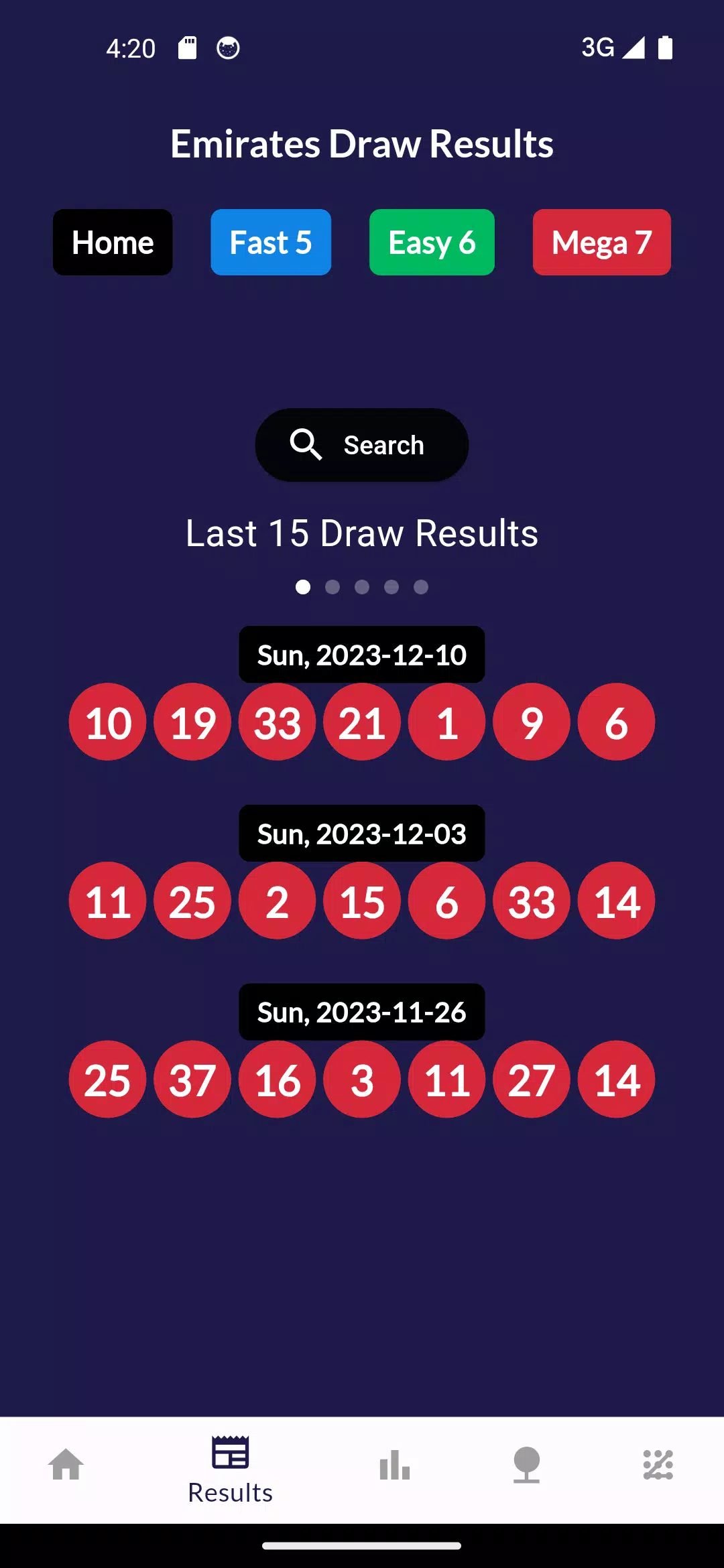Jump to the second page indicator dot
724x1568 pixels.
point(333,587)
